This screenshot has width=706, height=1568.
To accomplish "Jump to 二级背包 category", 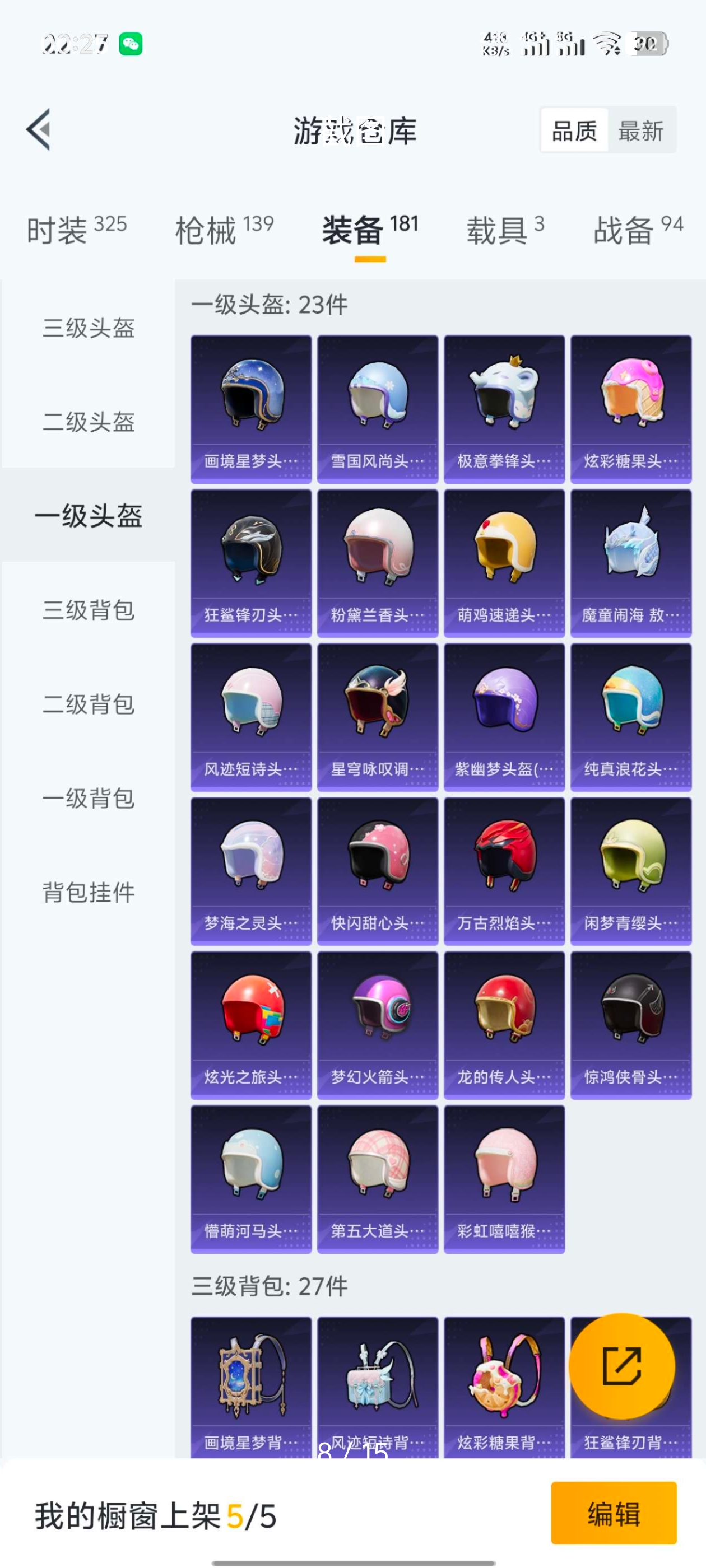I will [x=89, y=704].
